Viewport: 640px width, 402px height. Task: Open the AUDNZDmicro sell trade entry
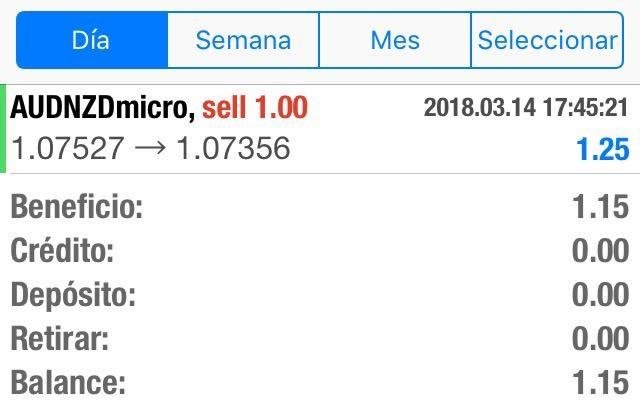pyautogui.click(x=320, y=128)
